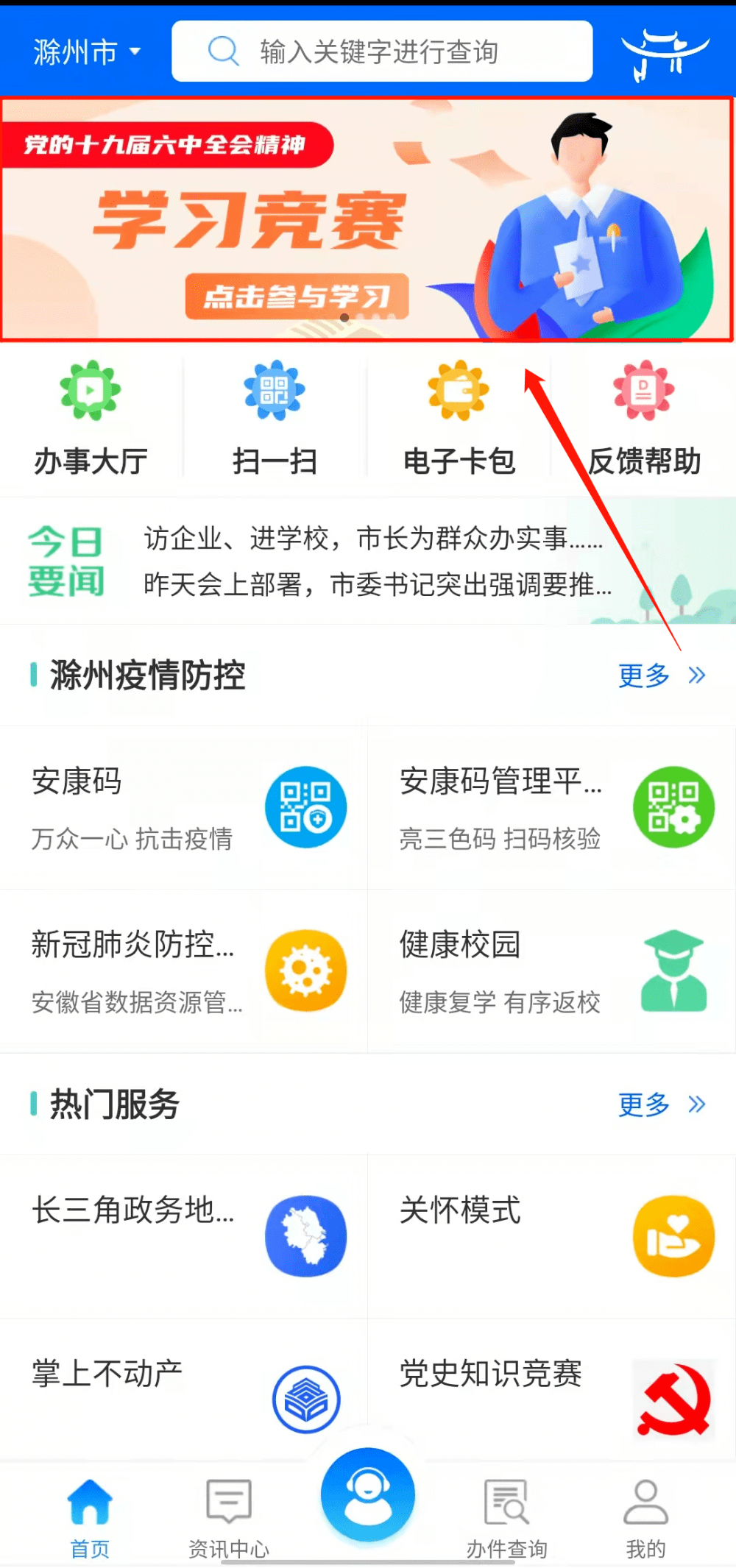736x1568 pixels.
Task: Open the 掌上不动产 service
Action: pyautogui.click(x=184, y=1391)
